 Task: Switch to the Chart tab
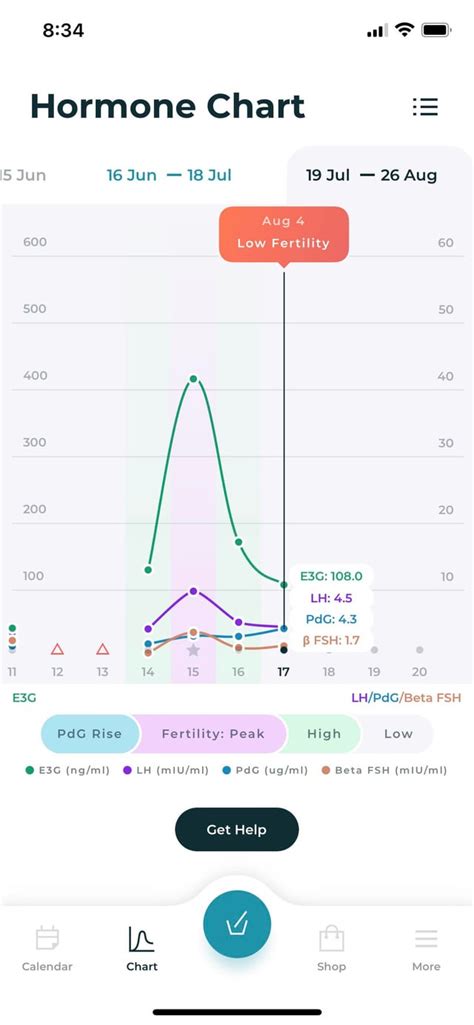pos(142,949)
